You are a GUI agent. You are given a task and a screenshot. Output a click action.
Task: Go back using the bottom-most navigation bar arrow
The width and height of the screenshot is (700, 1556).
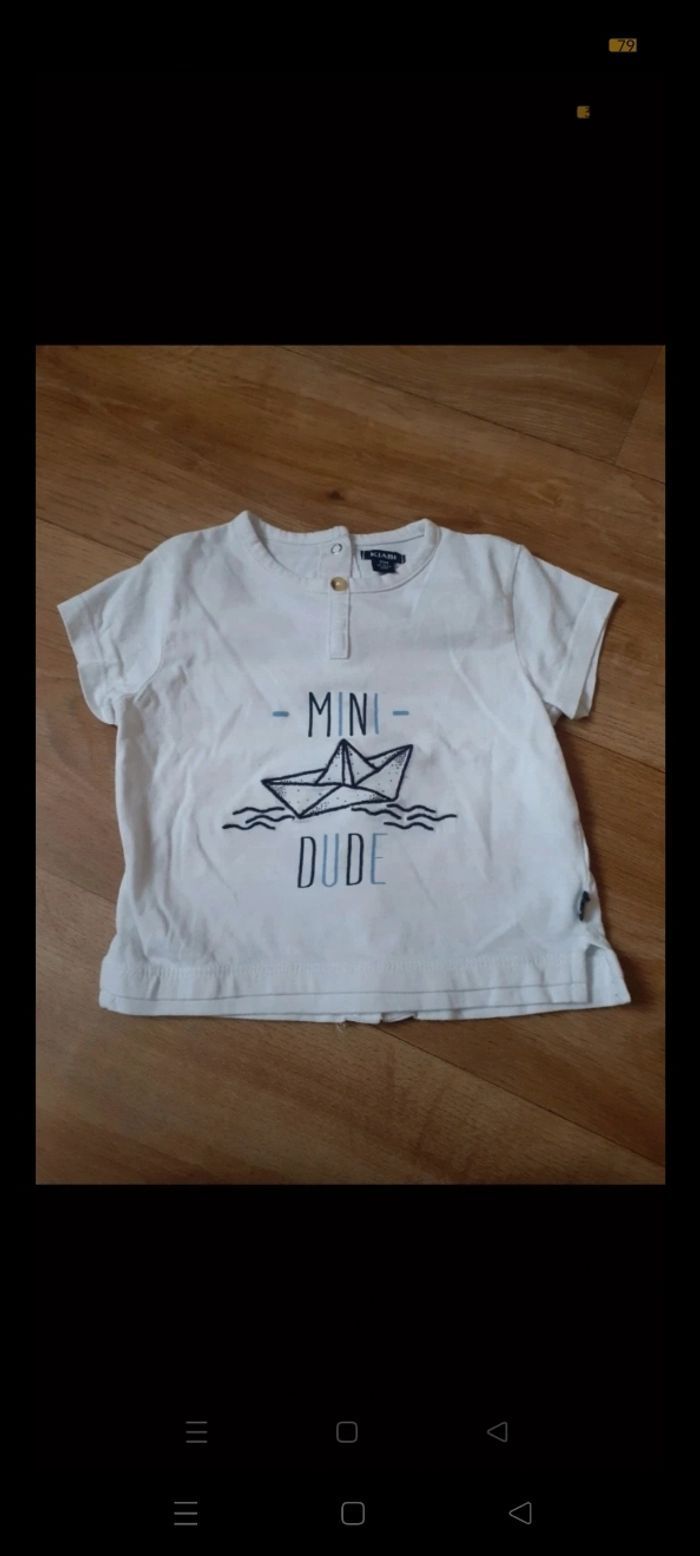tap(520, 1513)
